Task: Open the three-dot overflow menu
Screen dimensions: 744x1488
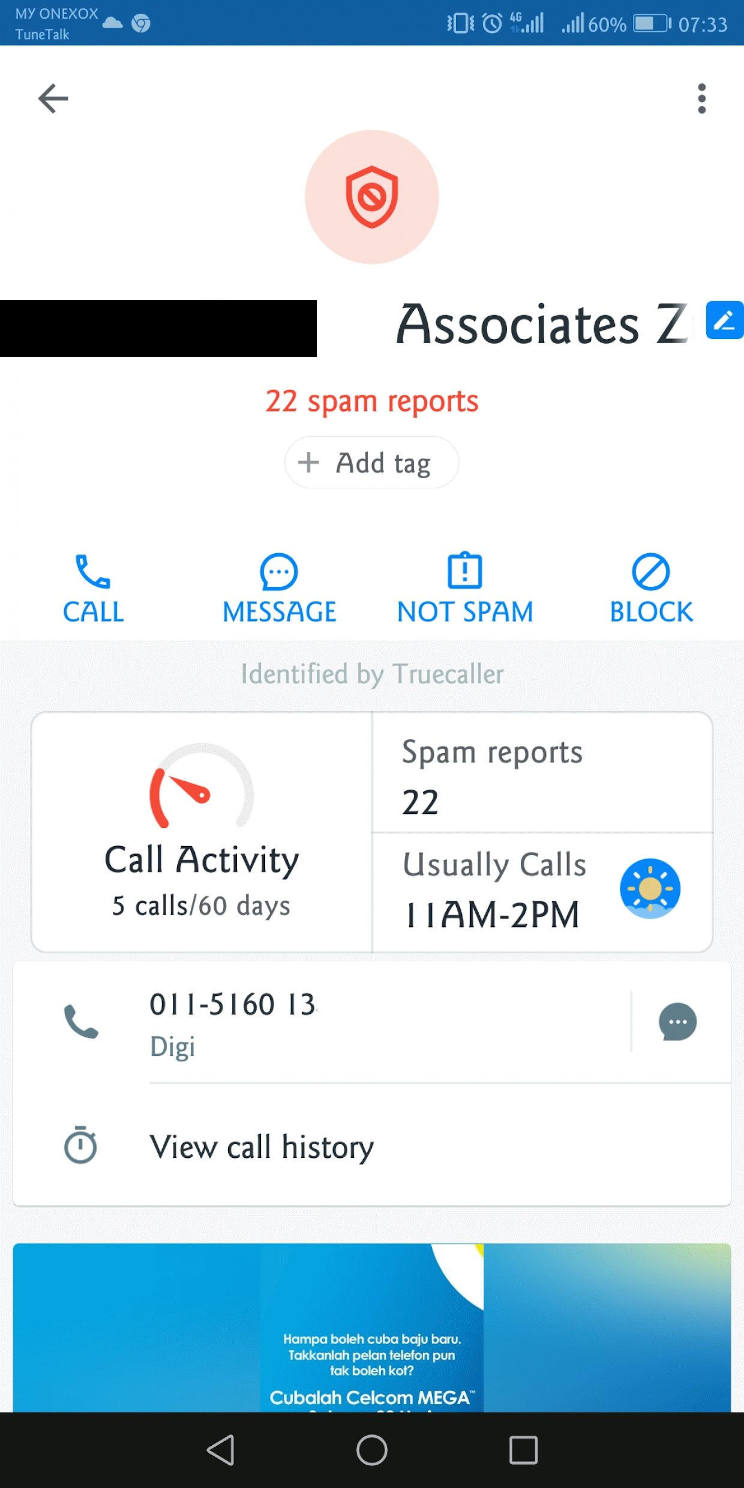Action: click(x=702, y=98)
